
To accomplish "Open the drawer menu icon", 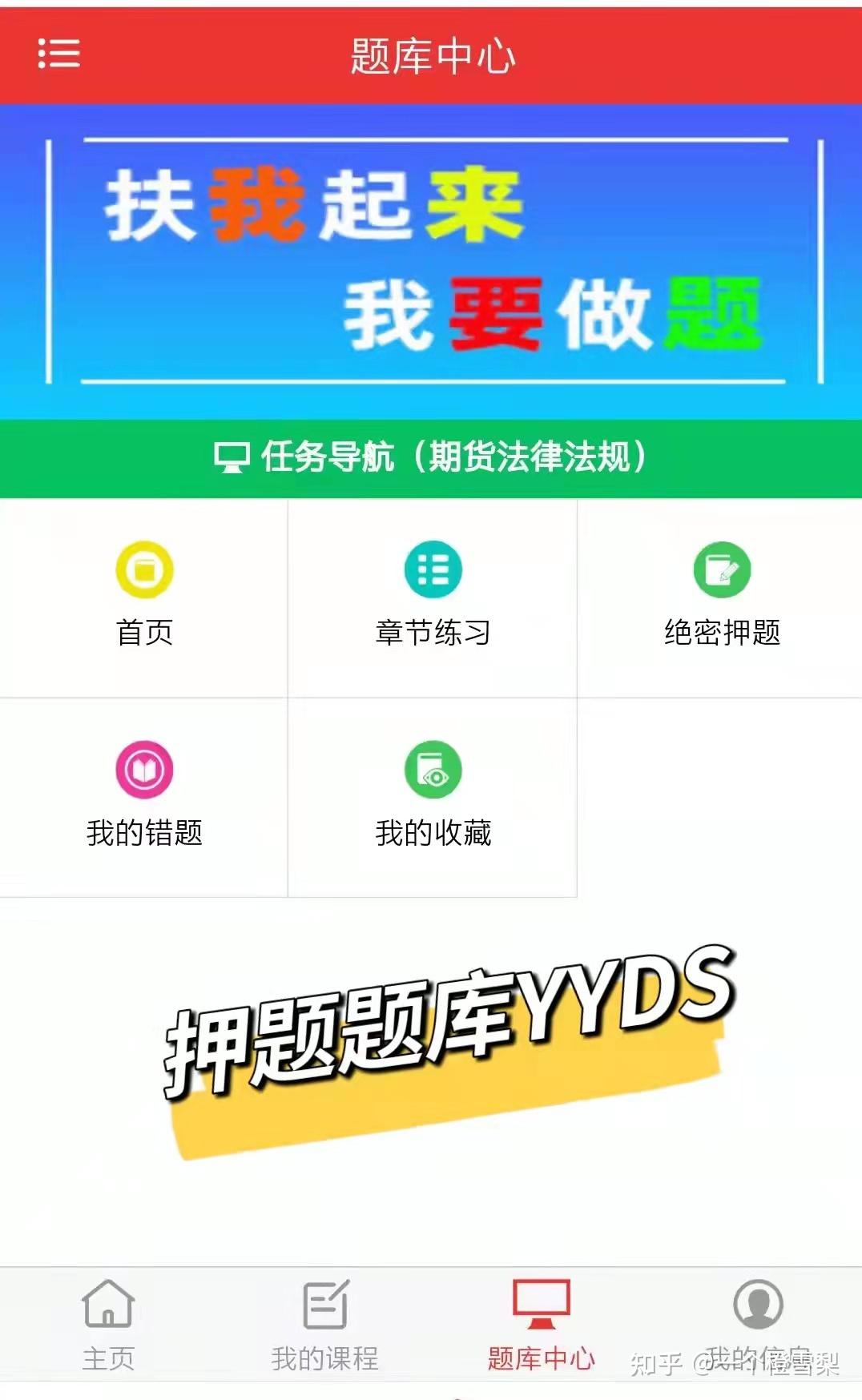I will click(58, 54).
